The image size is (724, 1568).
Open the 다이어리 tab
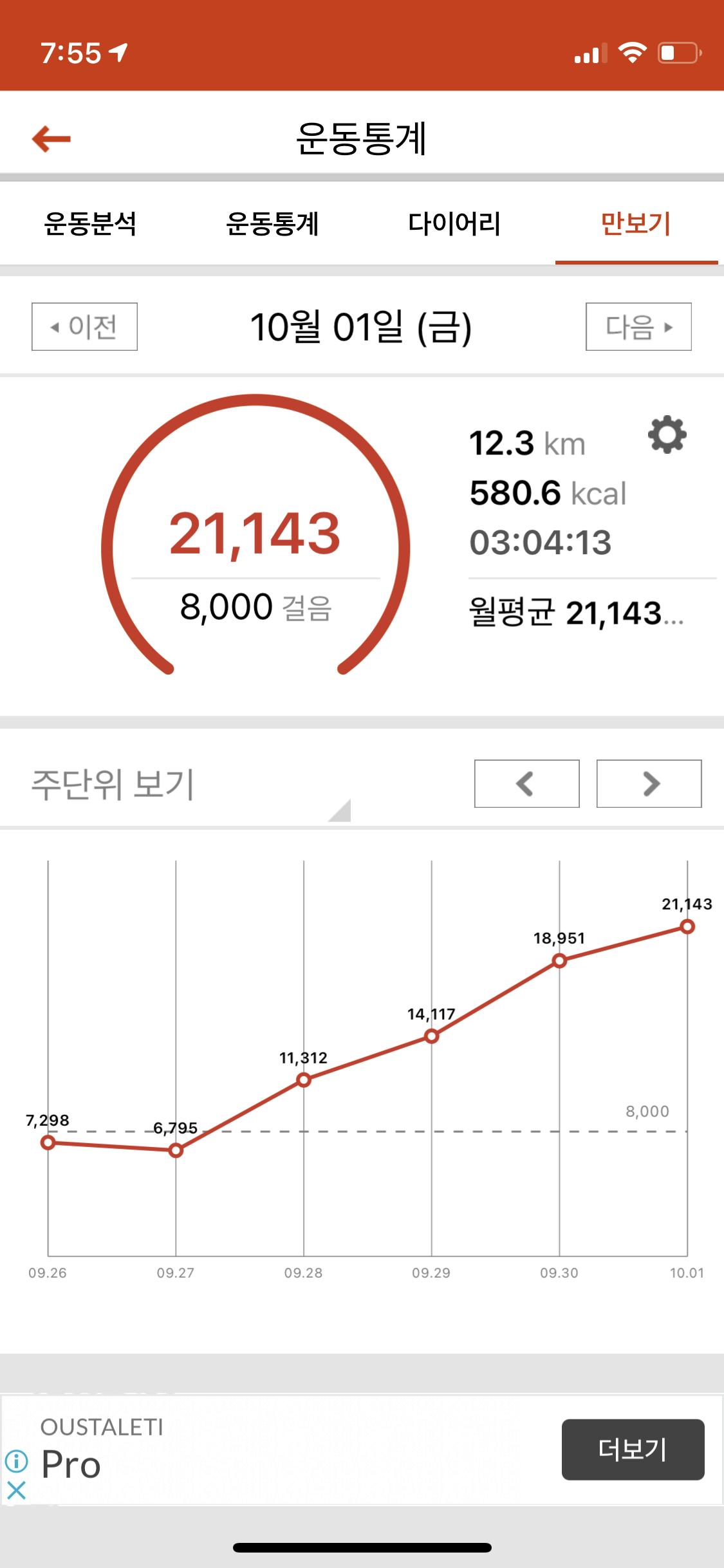pyautogui.click(x=454, y=224)
